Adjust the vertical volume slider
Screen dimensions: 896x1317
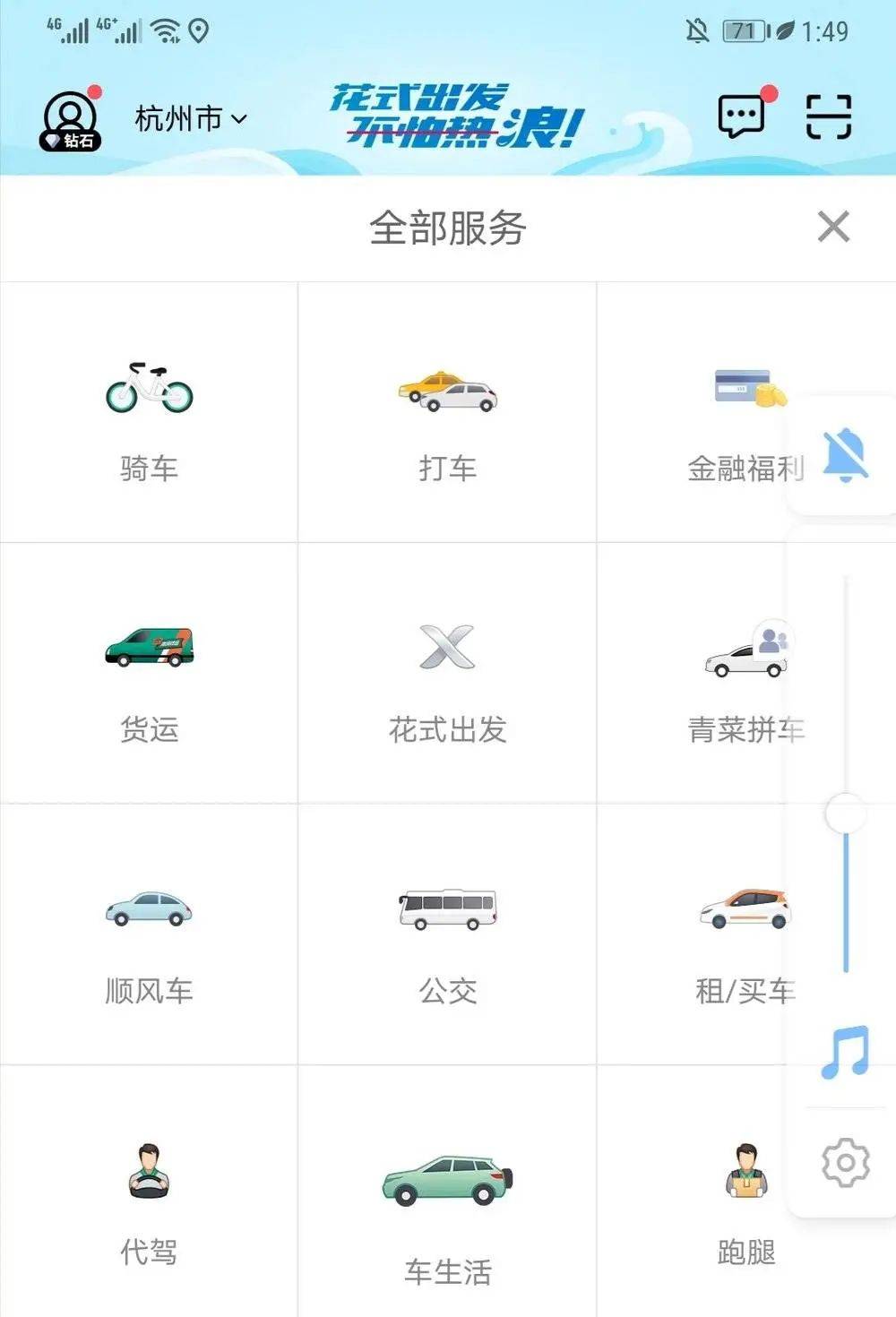click(843, 811)
